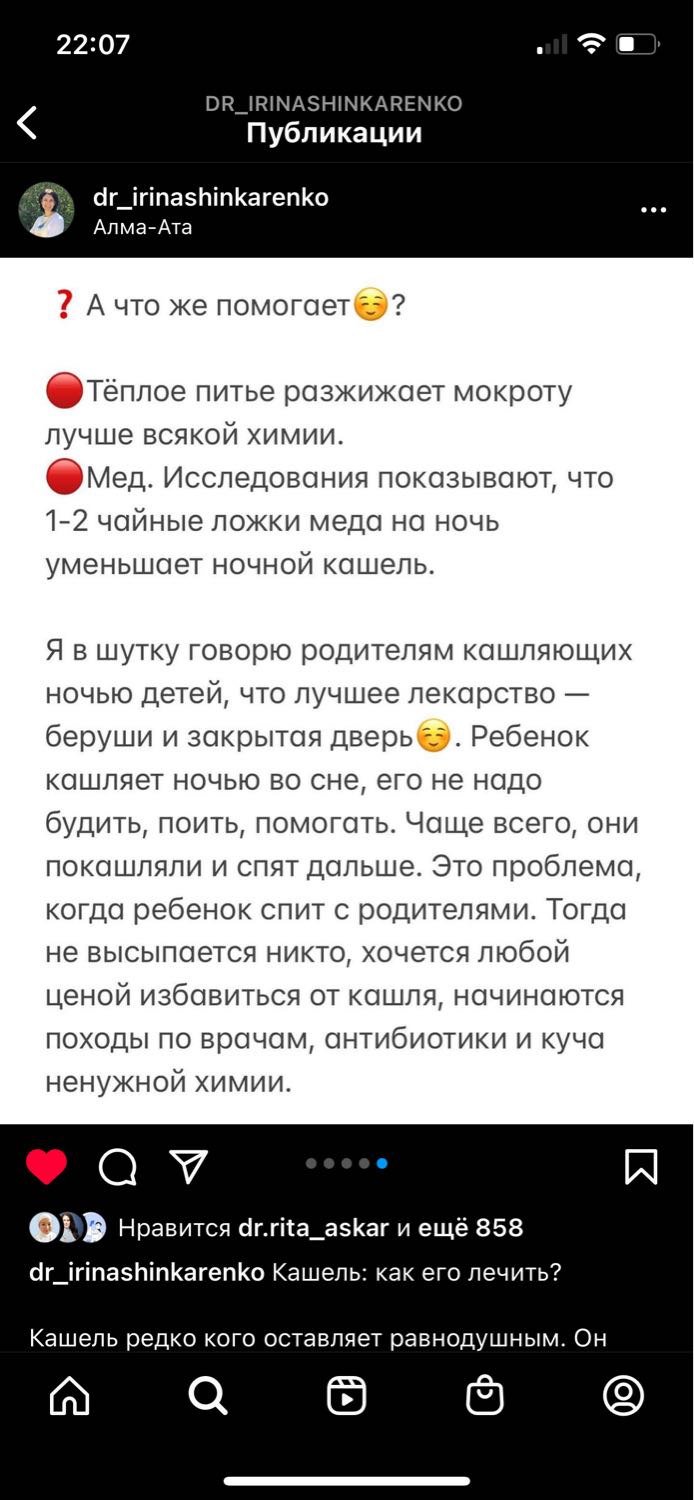Image resolution: width=694 pixels, height=1500 pixels.
Task: View the list of 858 other likes
Action: click(x=470, y=1228)
